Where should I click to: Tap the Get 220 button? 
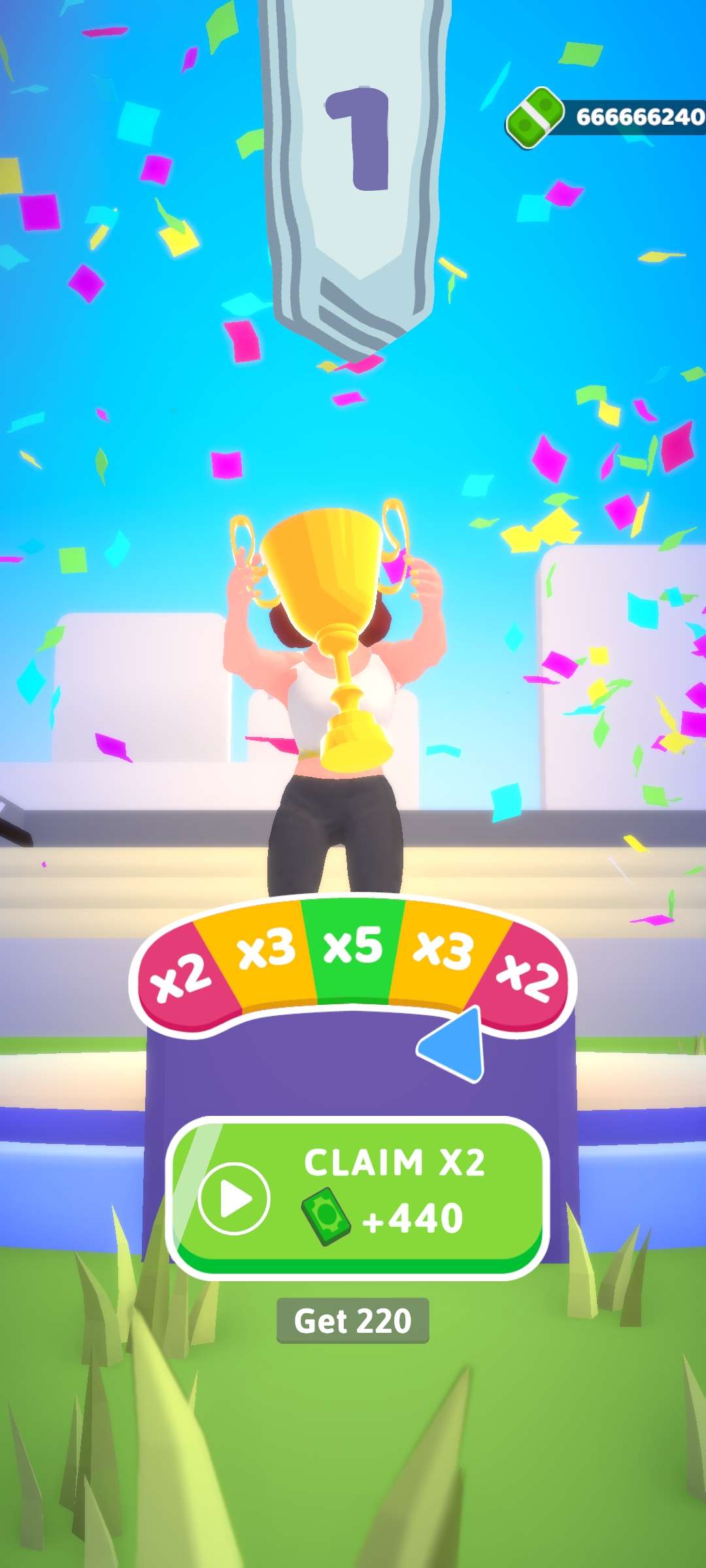pos(353,1320)
